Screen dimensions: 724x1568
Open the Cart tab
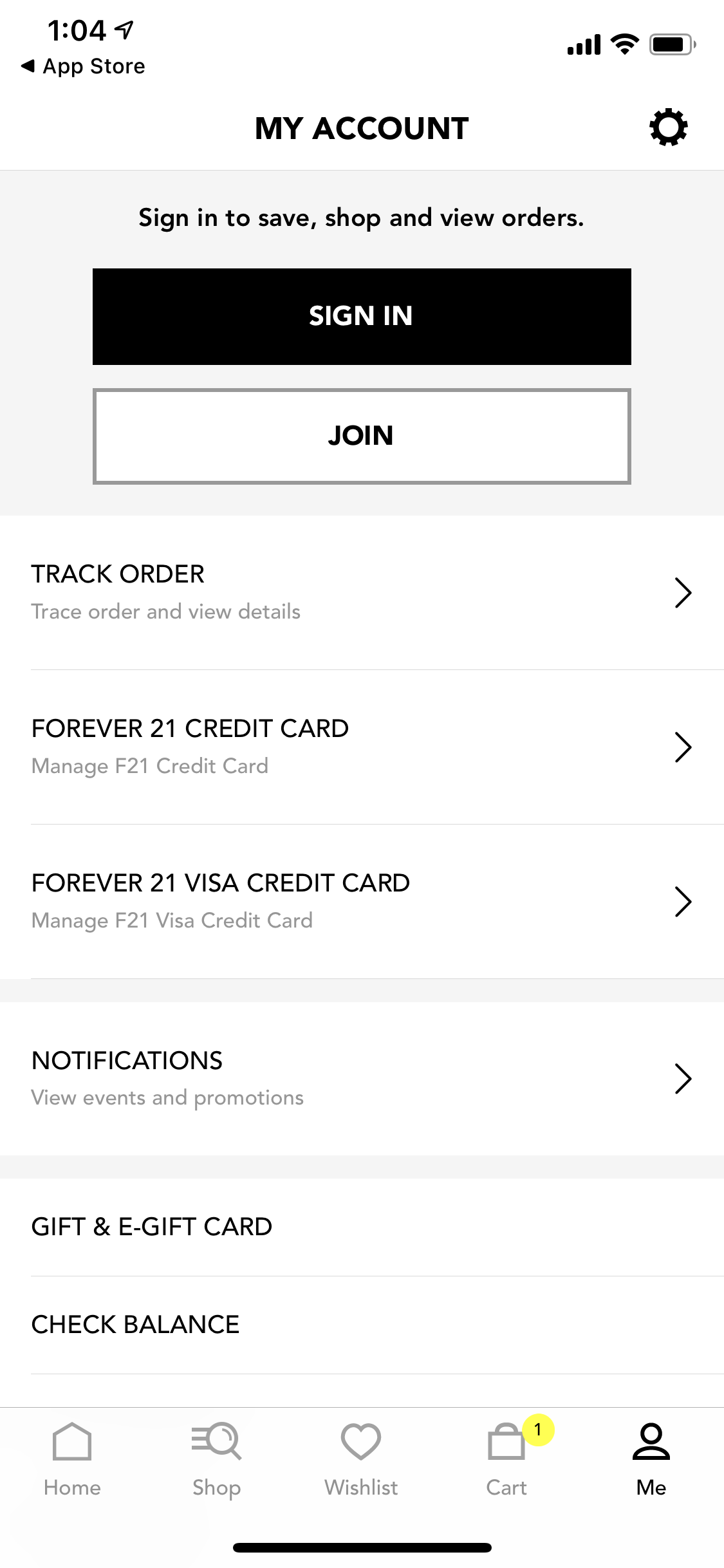[506, 1460]
